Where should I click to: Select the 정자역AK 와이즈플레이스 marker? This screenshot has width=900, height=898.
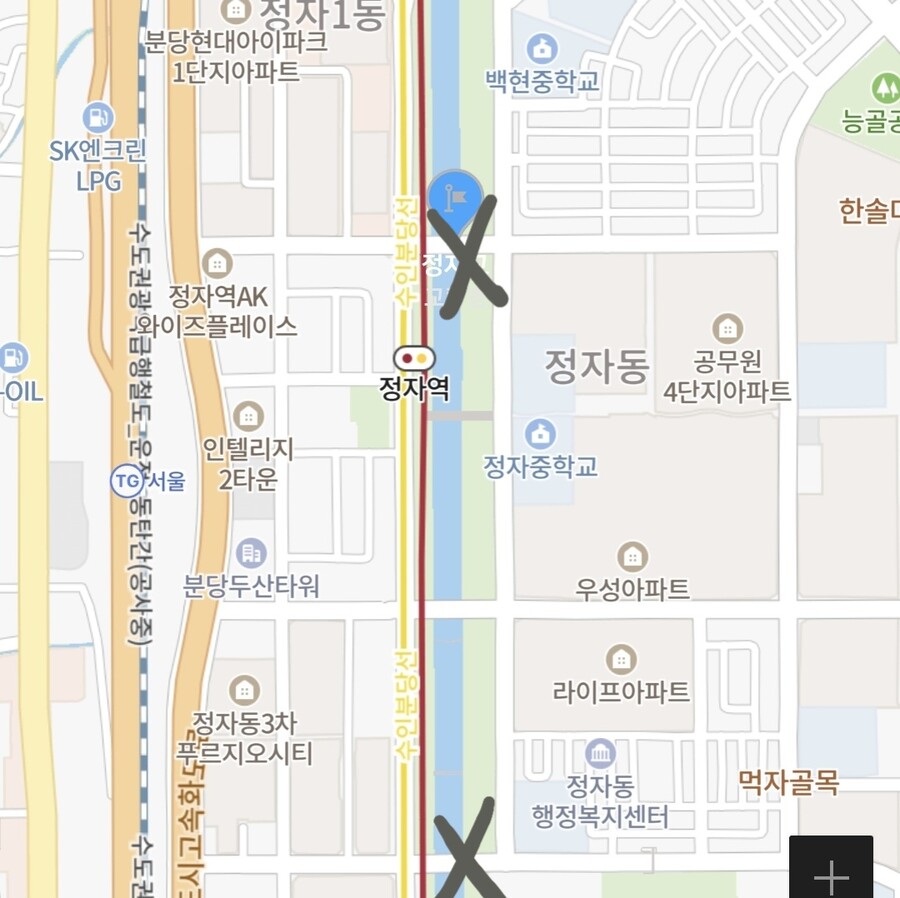coord(216,264)
